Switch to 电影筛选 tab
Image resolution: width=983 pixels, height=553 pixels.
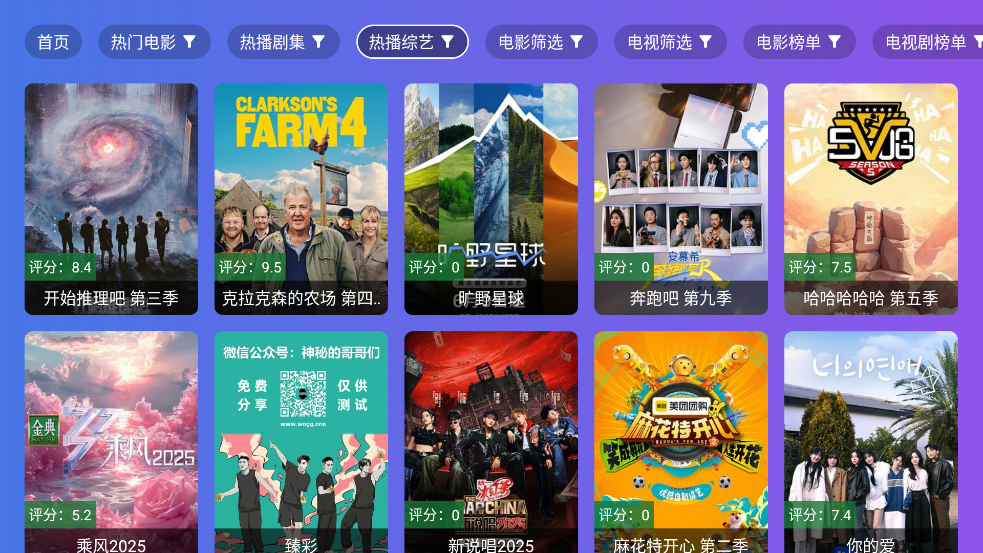click(x=541, y=42)
